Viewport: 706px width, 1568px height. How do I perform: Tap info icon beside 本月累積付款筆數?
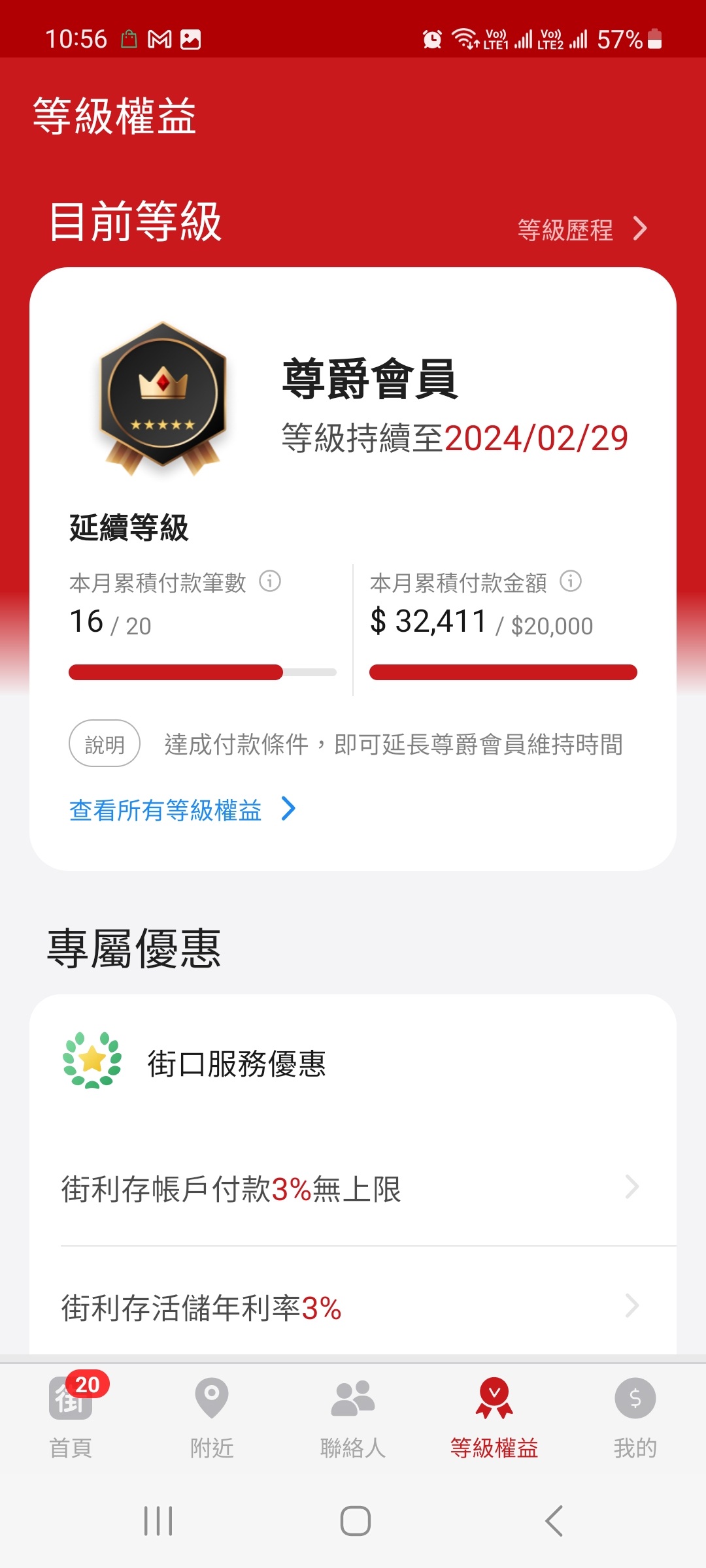(x=270, y=581)
